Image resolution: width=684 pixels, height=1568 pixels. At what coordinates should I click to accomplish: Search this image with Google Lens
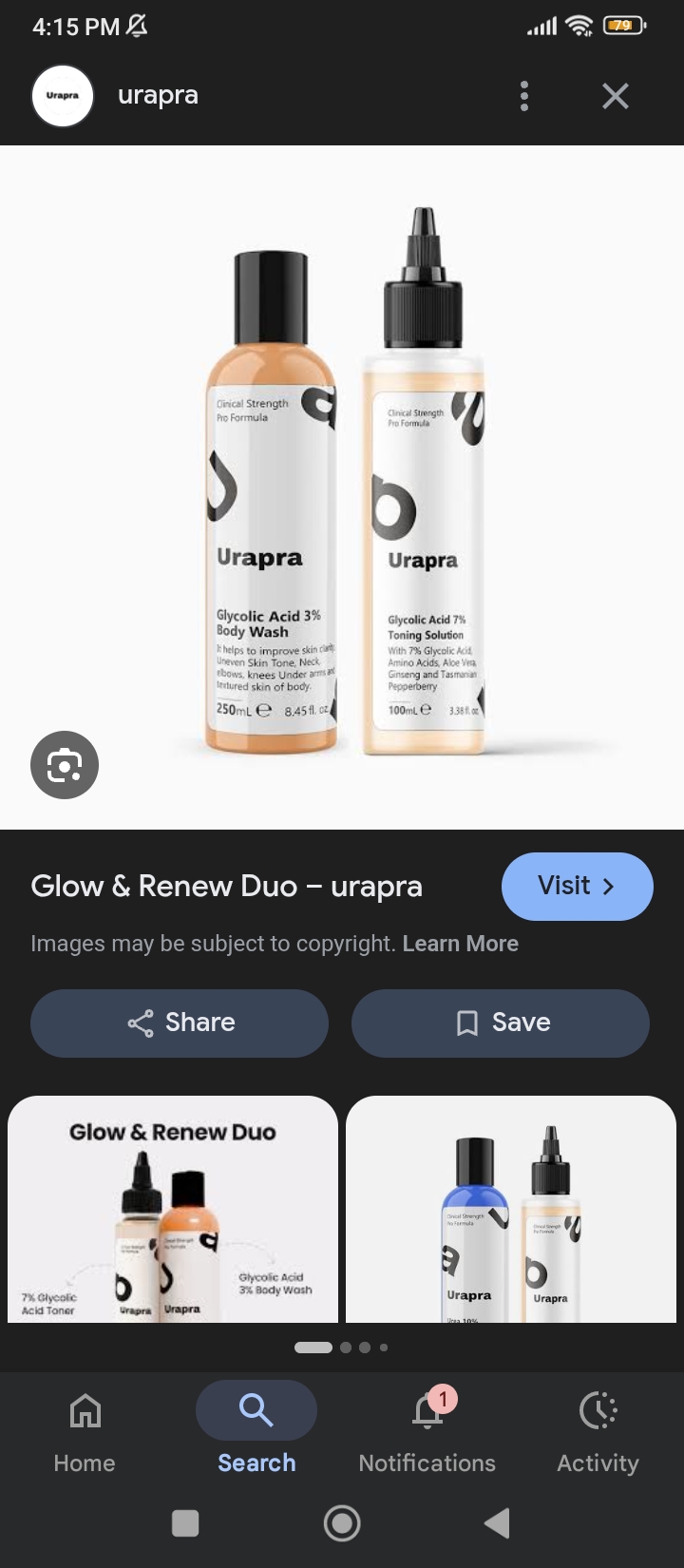[x=65, y=765]
